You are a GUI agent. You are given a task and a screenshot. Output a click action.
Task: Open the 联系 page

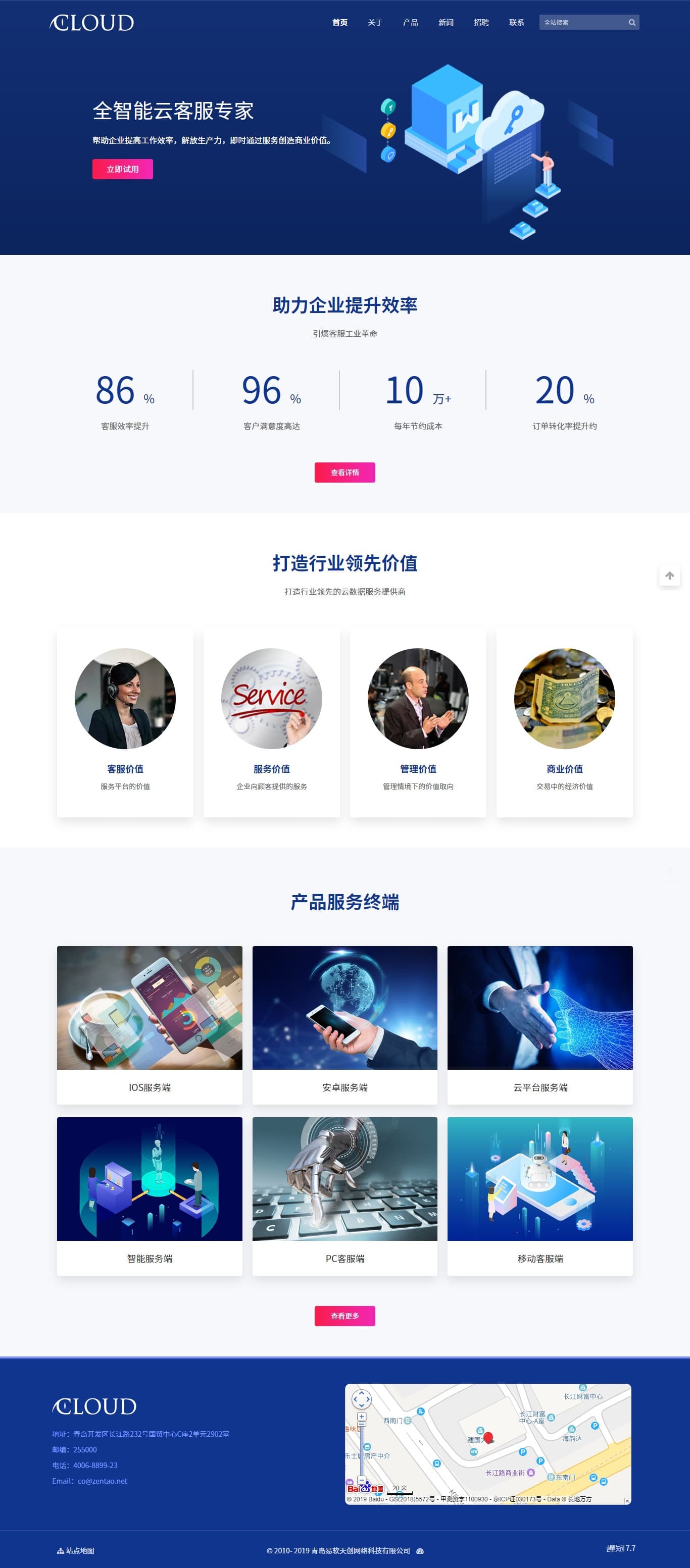pos(516,23)
